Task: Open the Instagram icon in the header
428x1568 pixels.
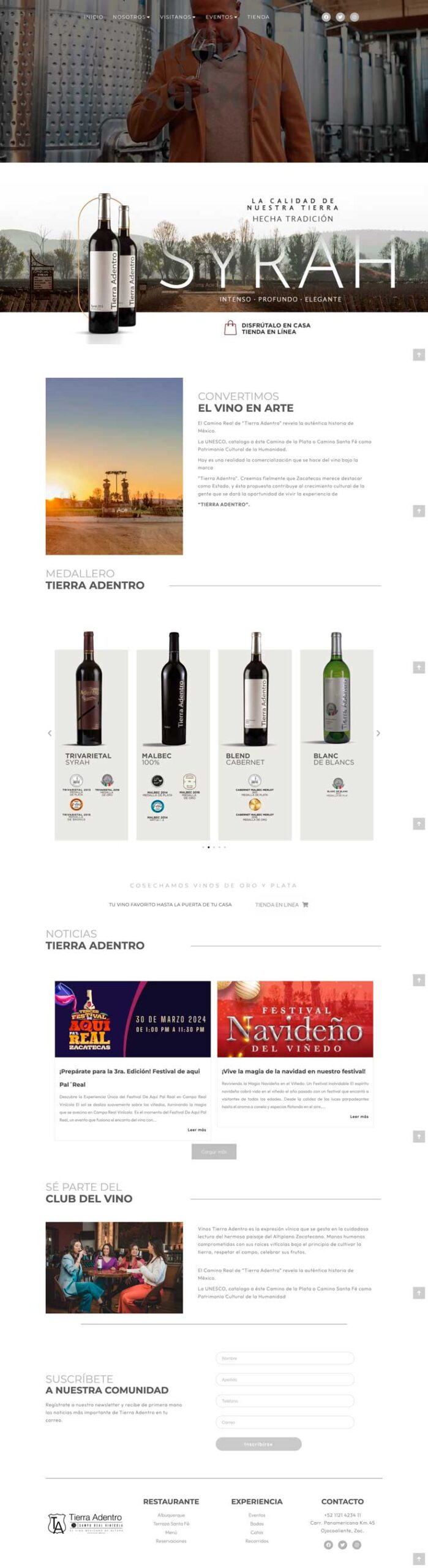Action: (x=354, y=17)
